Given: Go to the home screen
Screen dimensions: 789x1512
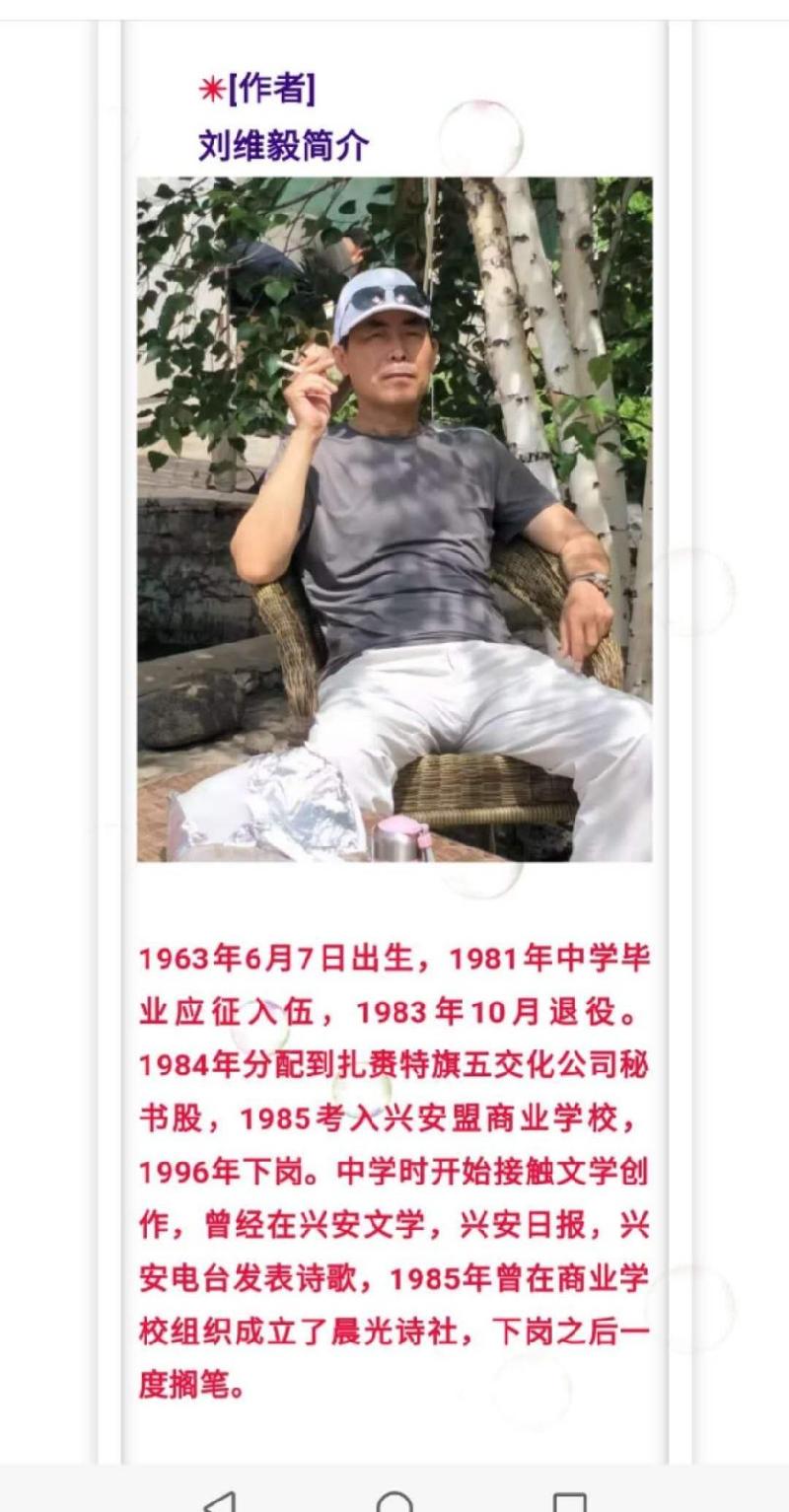Looking at the screenshot, I should tap(394, 1501).
